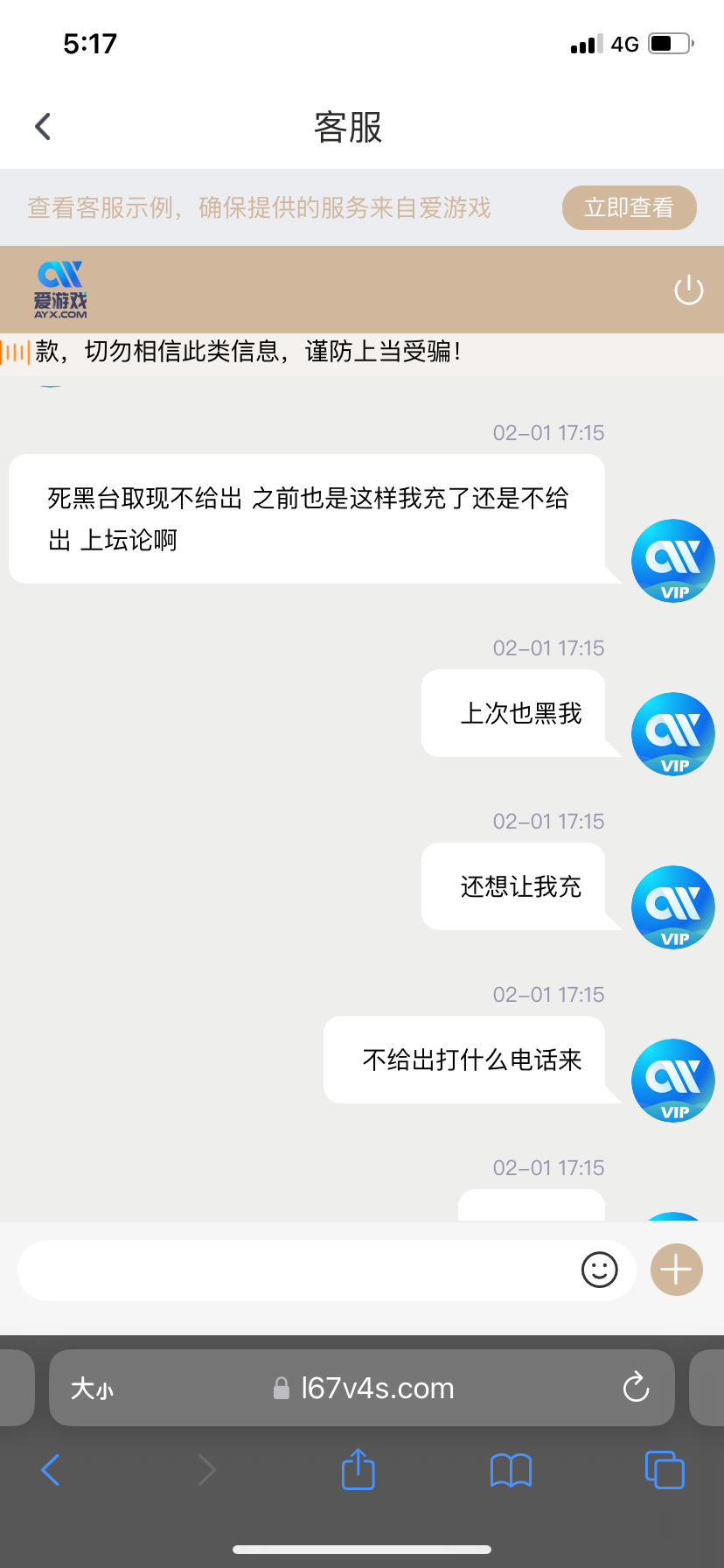Reload the page in Safari
The image size is (724, 1568).
click(636, 1388)
